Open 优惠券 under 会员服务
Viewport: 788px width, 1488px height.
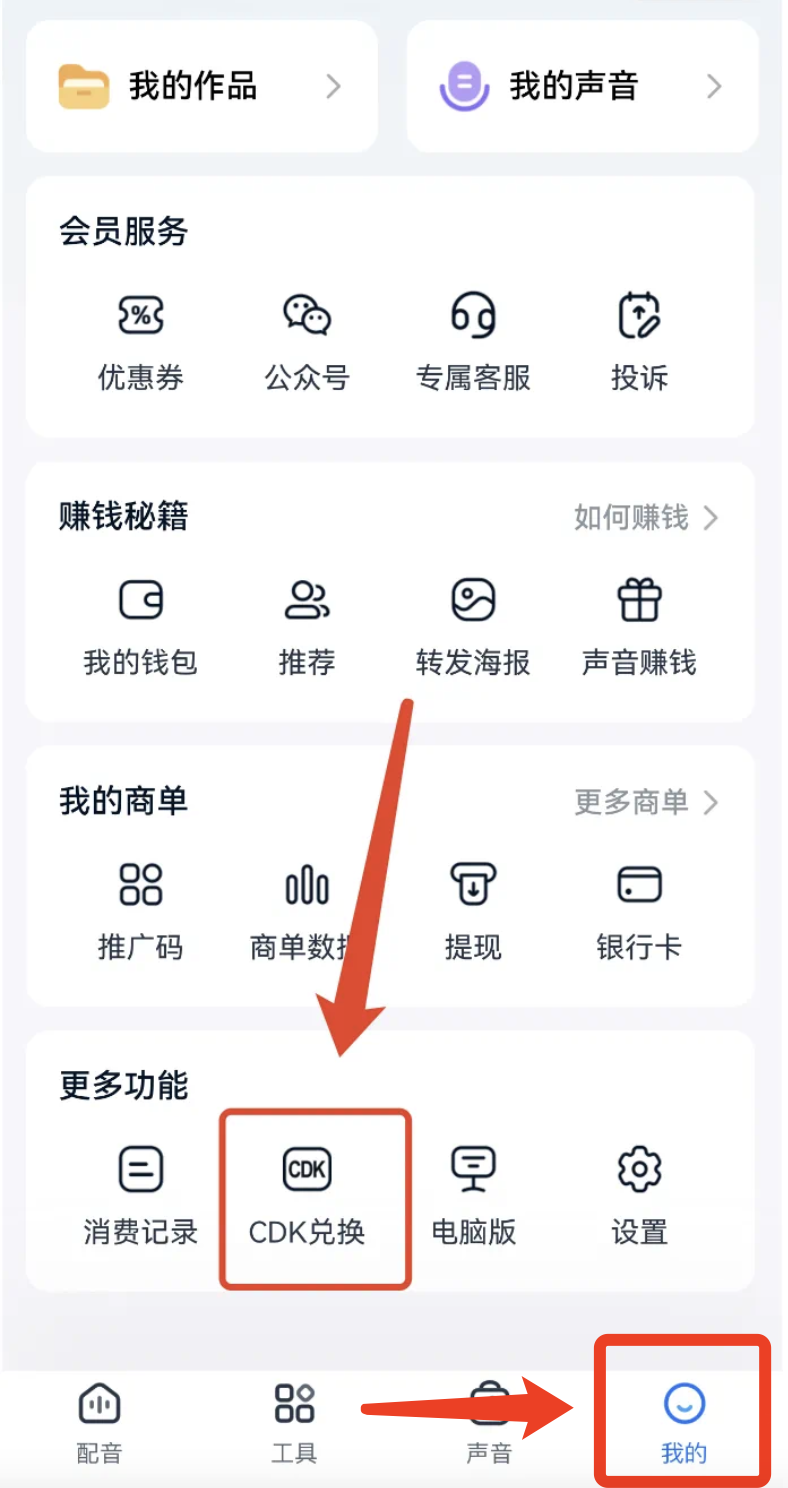pos(141,341)
